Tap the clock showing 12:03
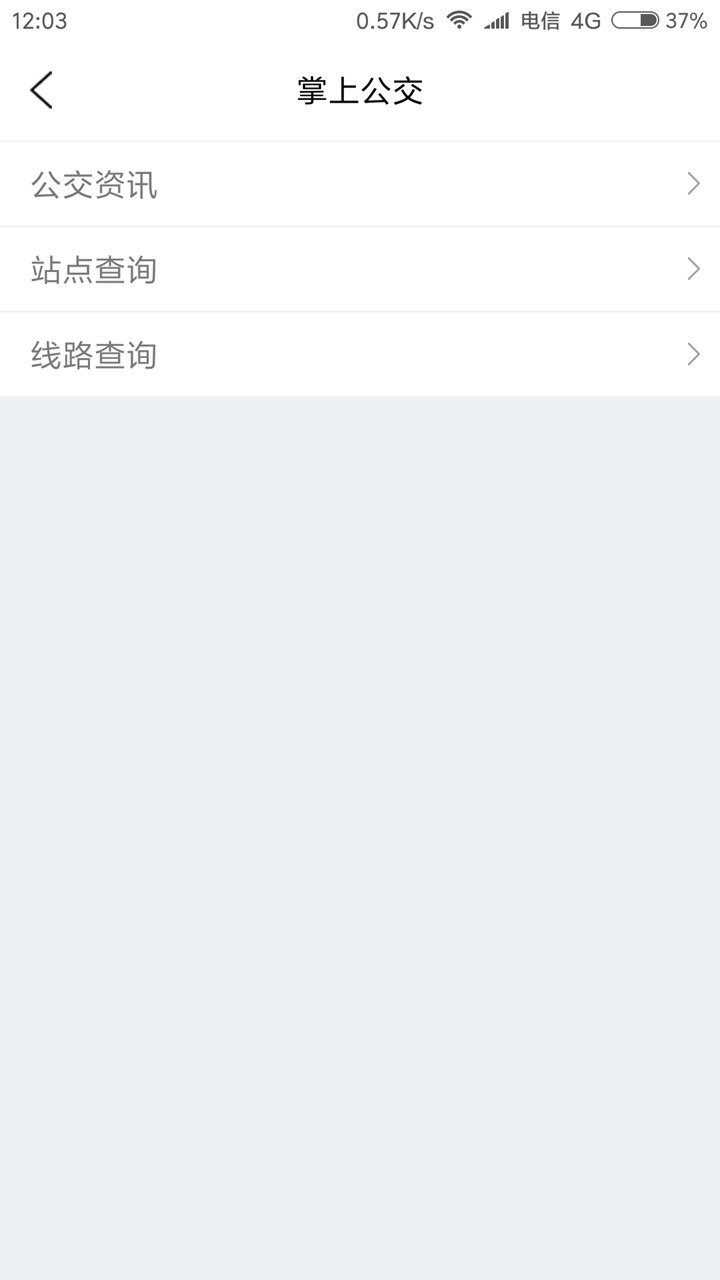 click(40, 20)
